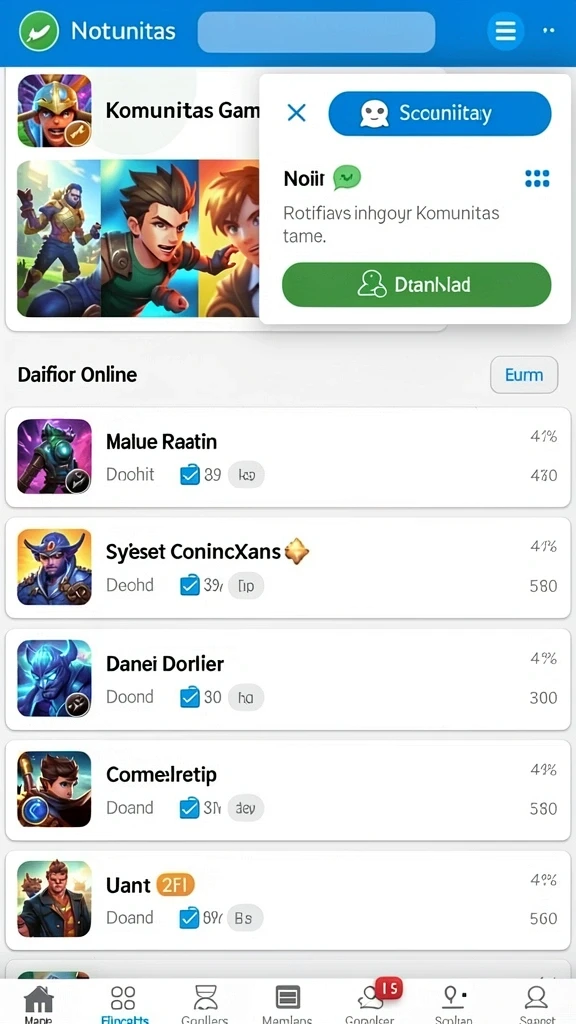Switch to the Gonllers tab
This screenshot has height=1024, width=576.
[x=204, y=1002]
